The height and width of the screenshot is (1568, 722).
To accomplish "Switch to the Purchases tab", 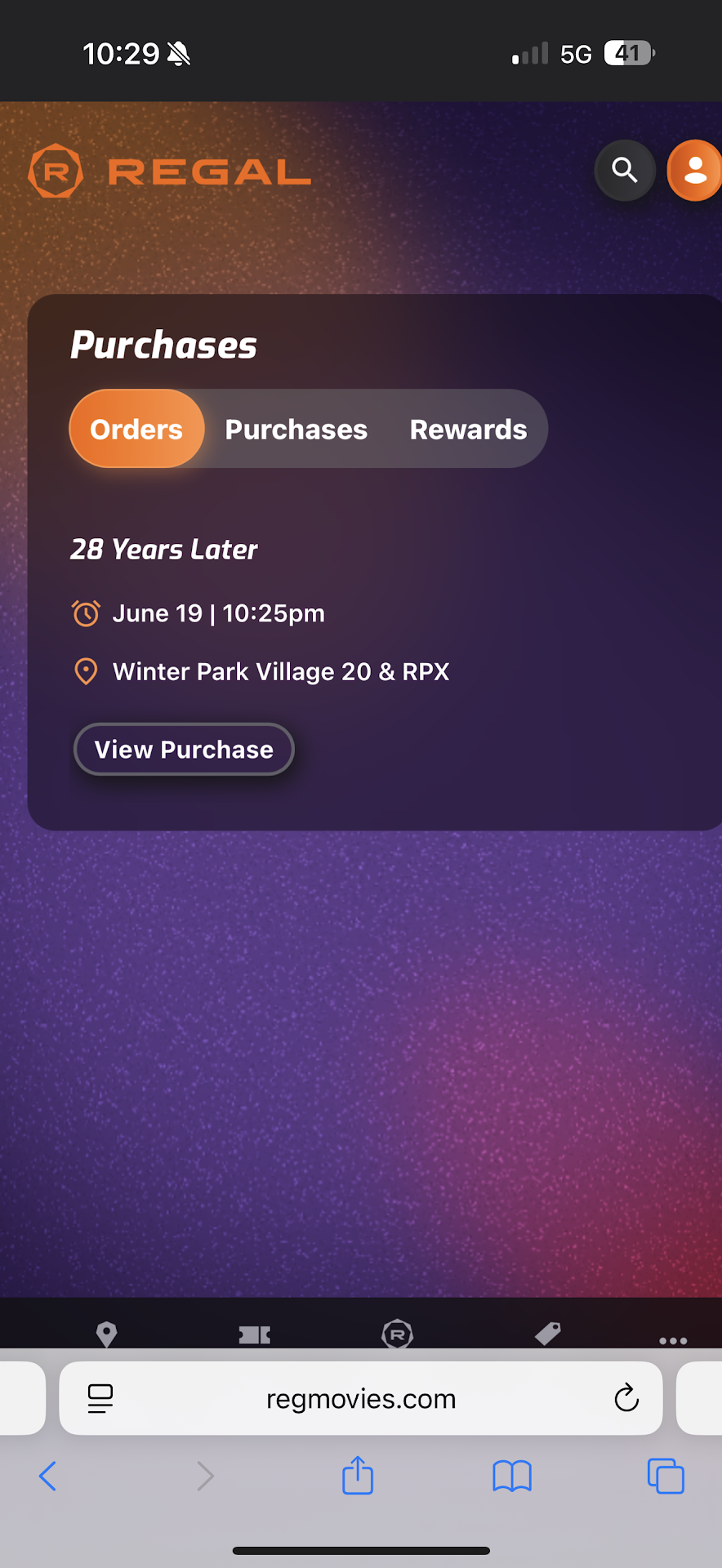I will [296, 430].
